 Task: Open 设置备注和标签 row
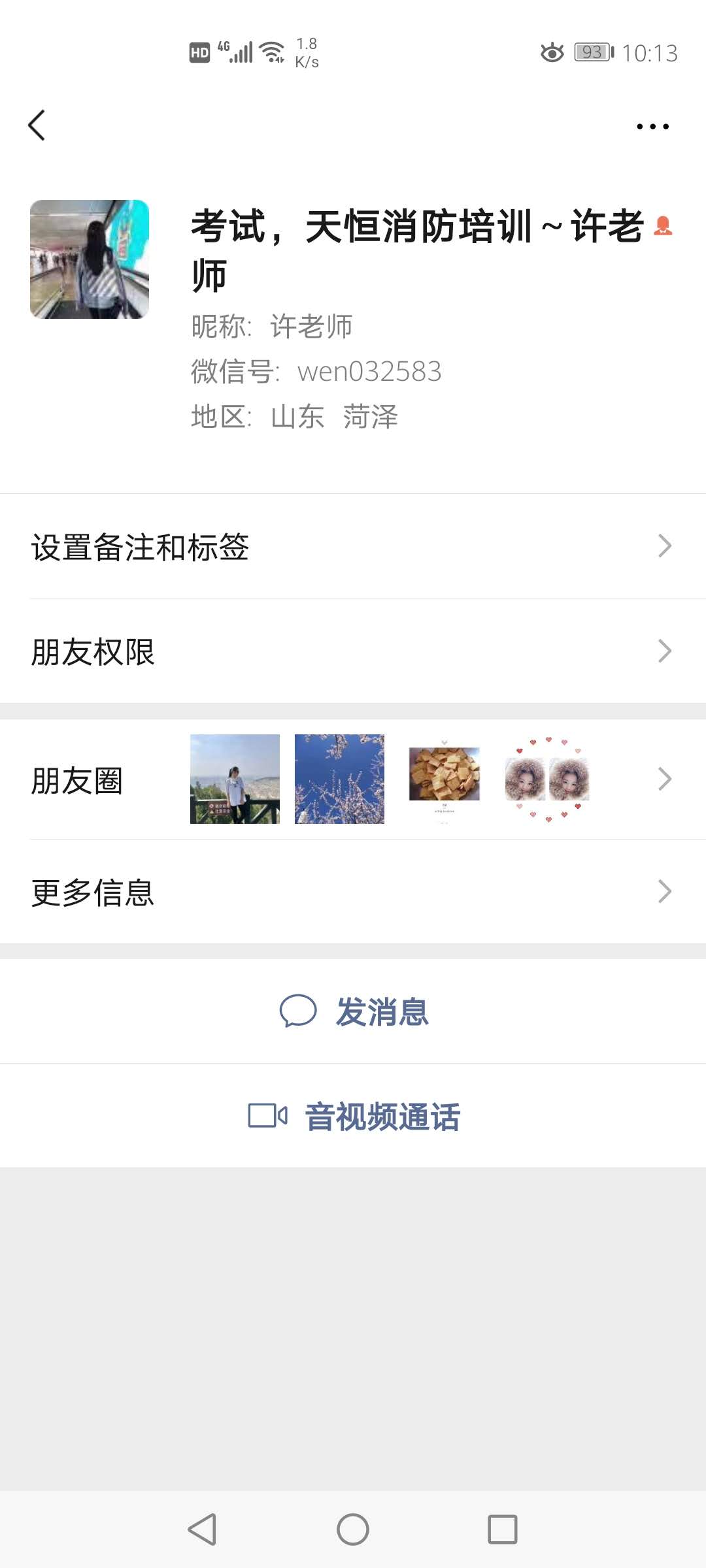coord(353,546)
